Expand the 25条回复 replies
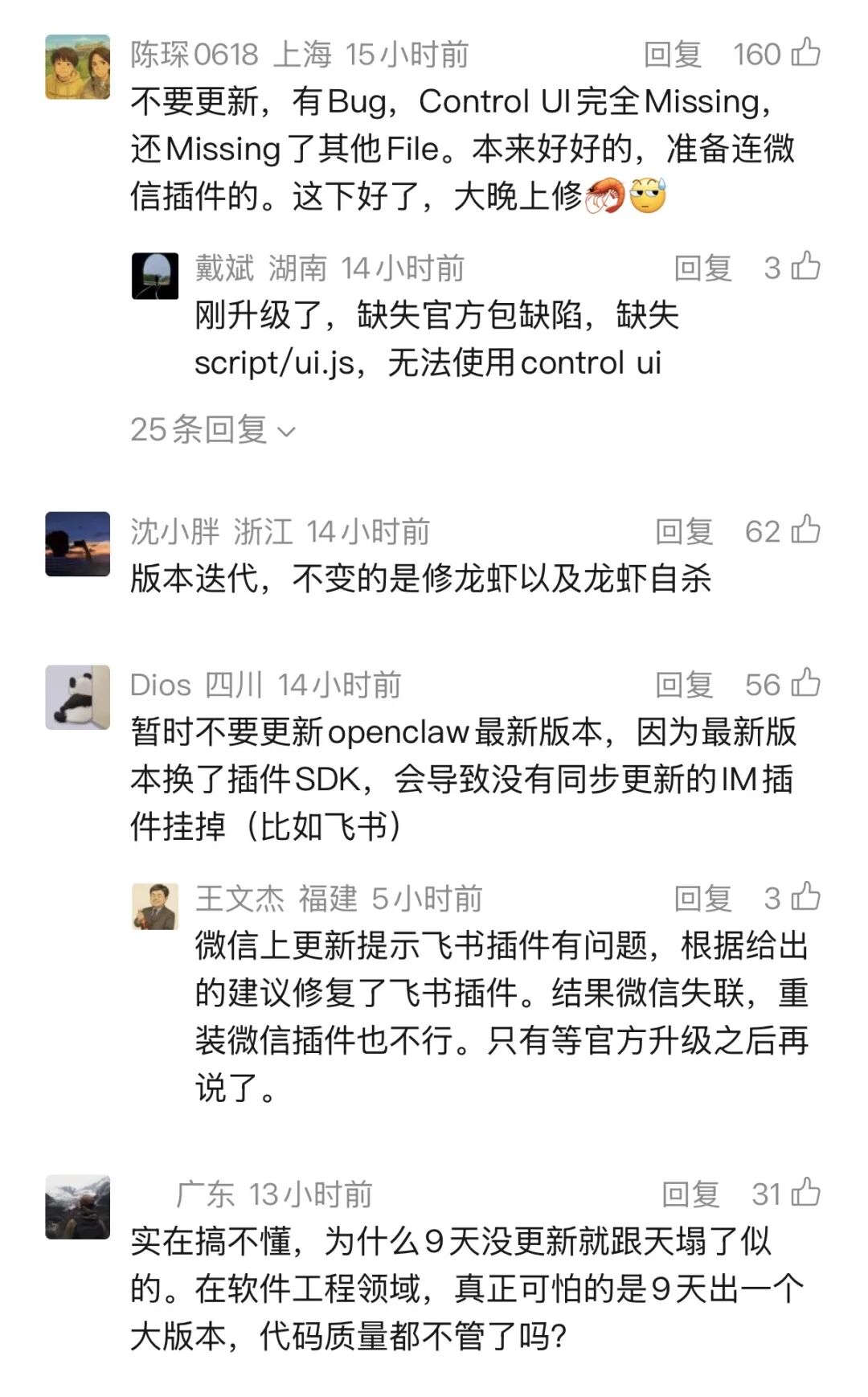 tap(213, 430)
